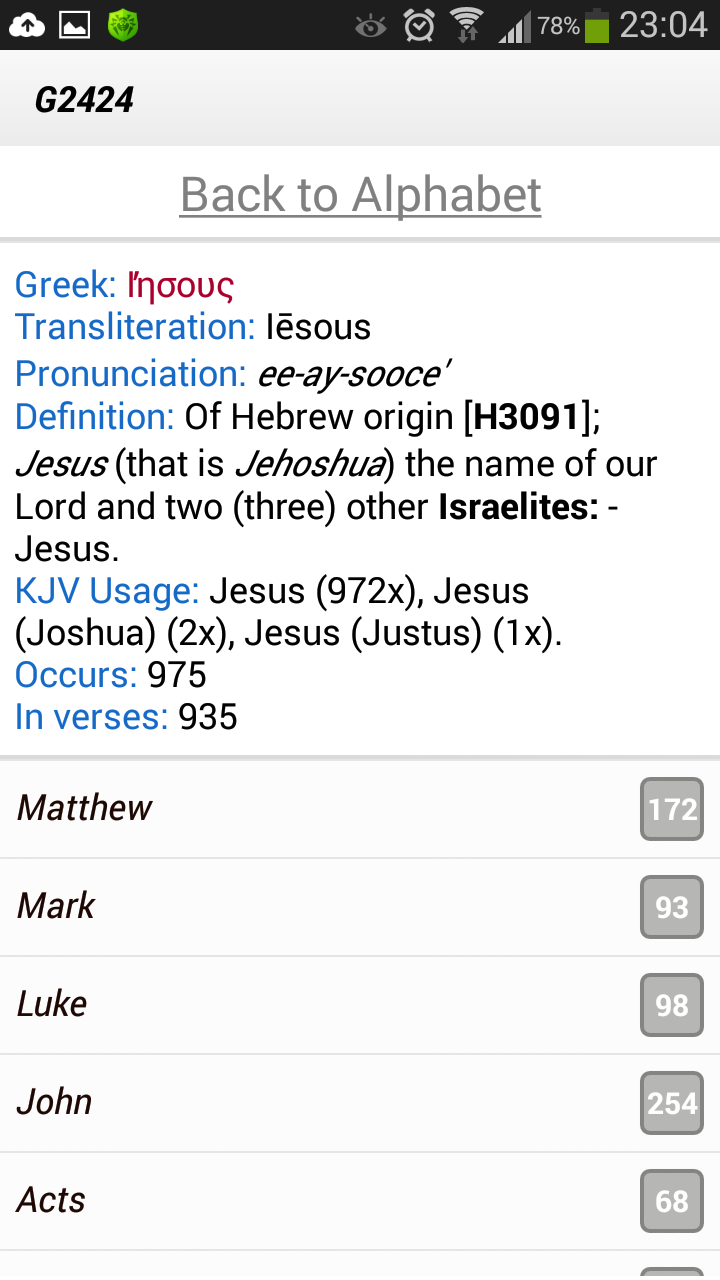Tap the 68 count badge beside Acts
This screenshot has width=720, height=1280.
[x=671, y=1201]
